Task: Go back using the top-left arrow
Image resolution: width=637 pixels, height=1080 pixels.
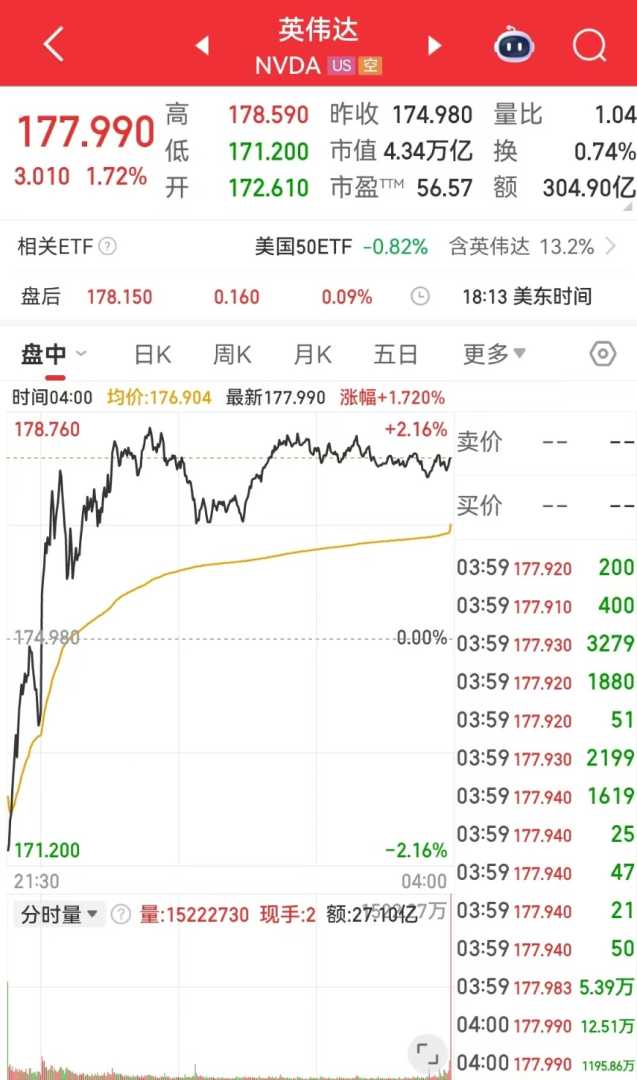Action: point(53,45)
